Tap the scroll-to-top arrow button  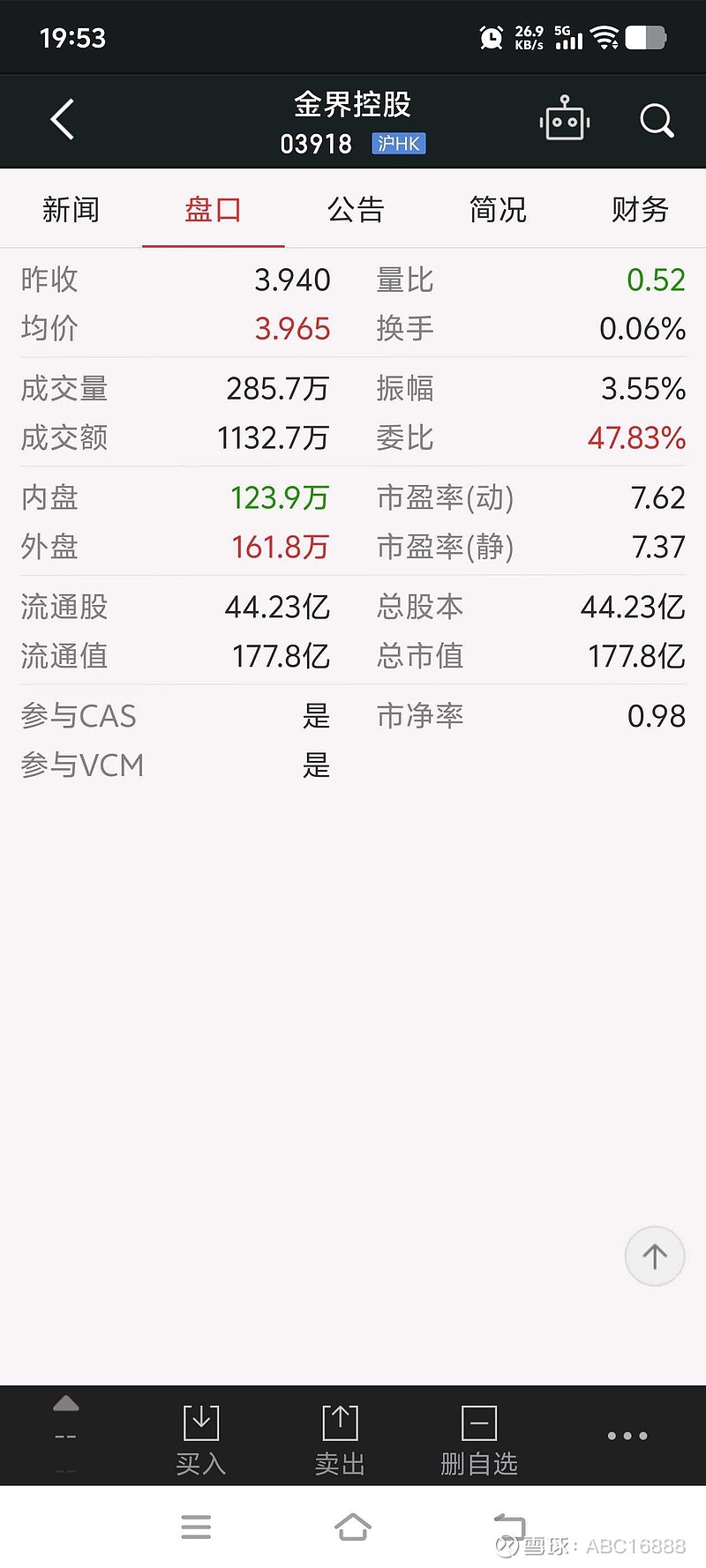pos(654,1256)
